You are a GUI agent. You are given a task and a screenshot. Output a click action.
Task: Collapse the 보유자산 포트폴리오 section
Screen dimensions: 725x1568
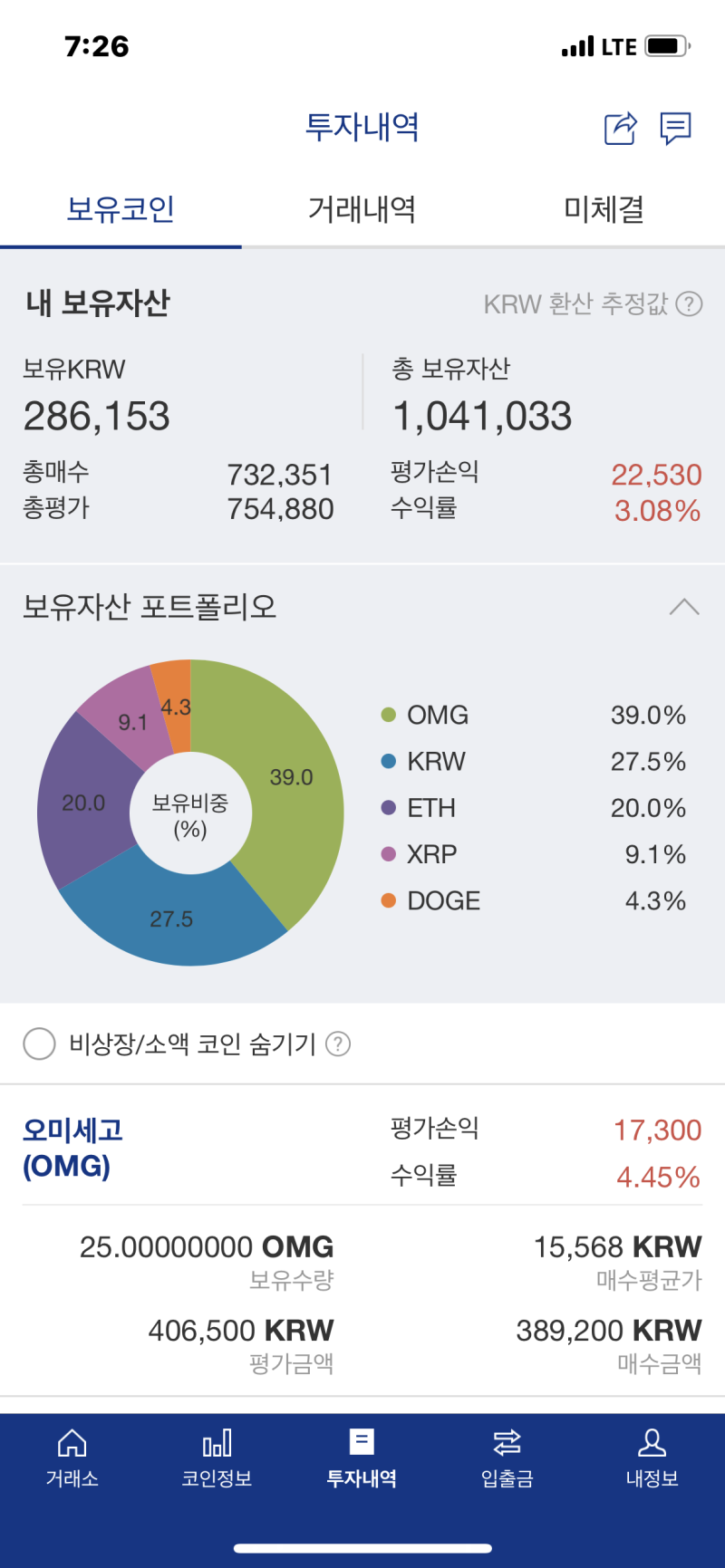tap(686, 606)
